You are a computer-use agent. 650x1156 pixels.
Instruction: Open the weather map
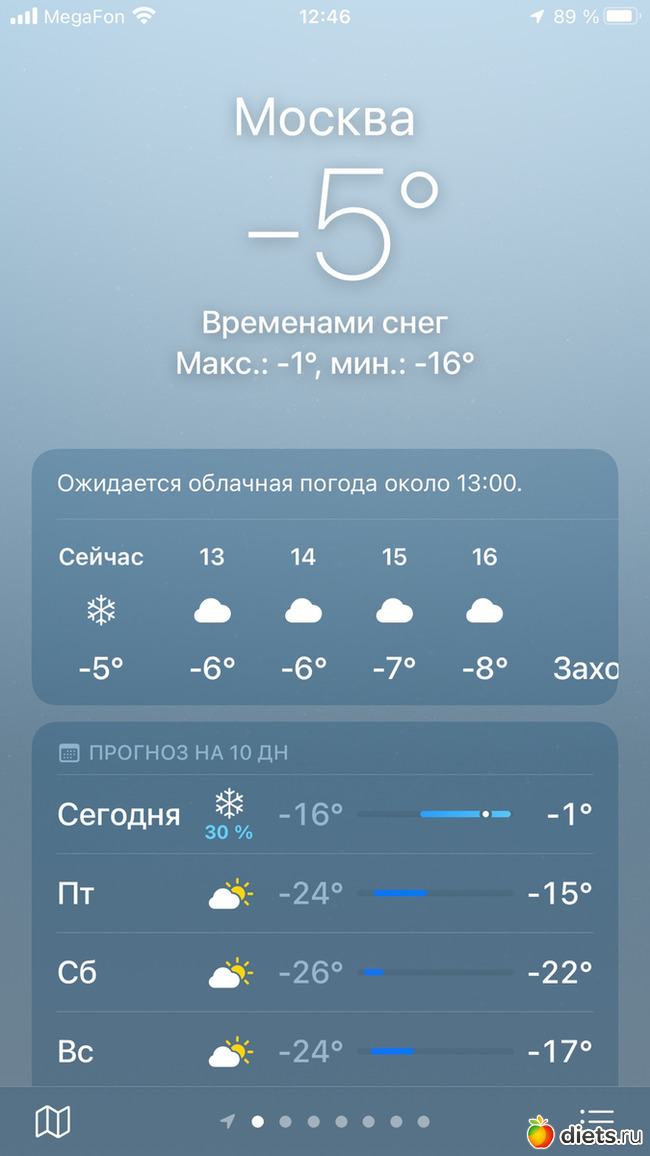tap(52, 1122)
